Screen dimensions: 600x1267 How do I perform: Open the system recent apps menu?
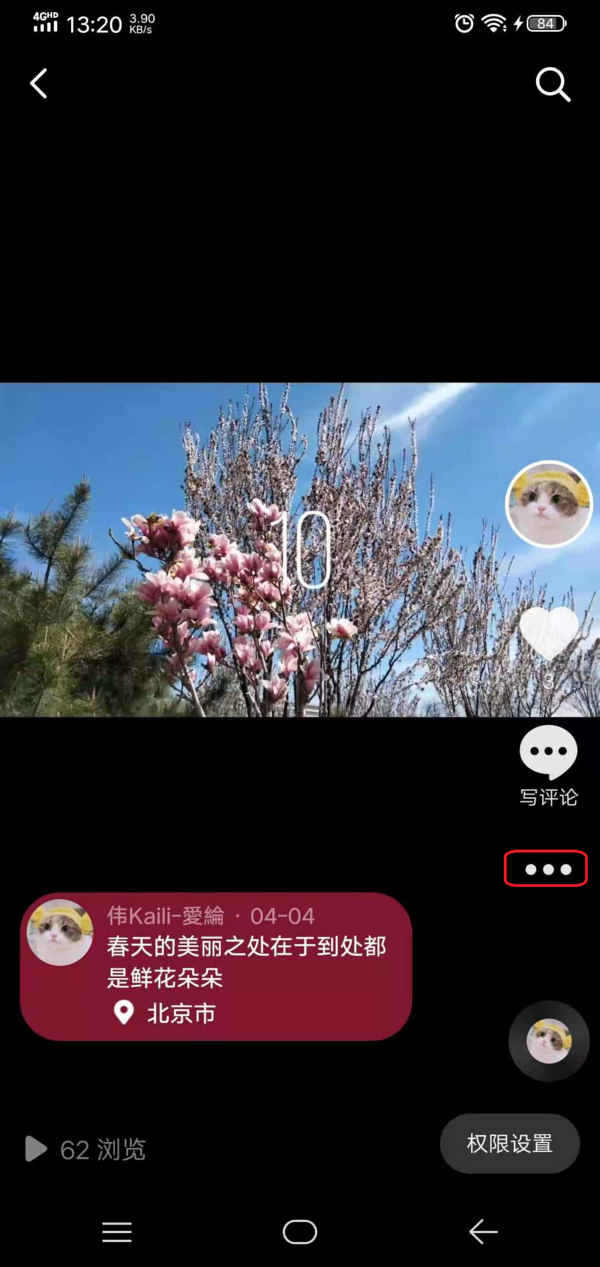117,1232
